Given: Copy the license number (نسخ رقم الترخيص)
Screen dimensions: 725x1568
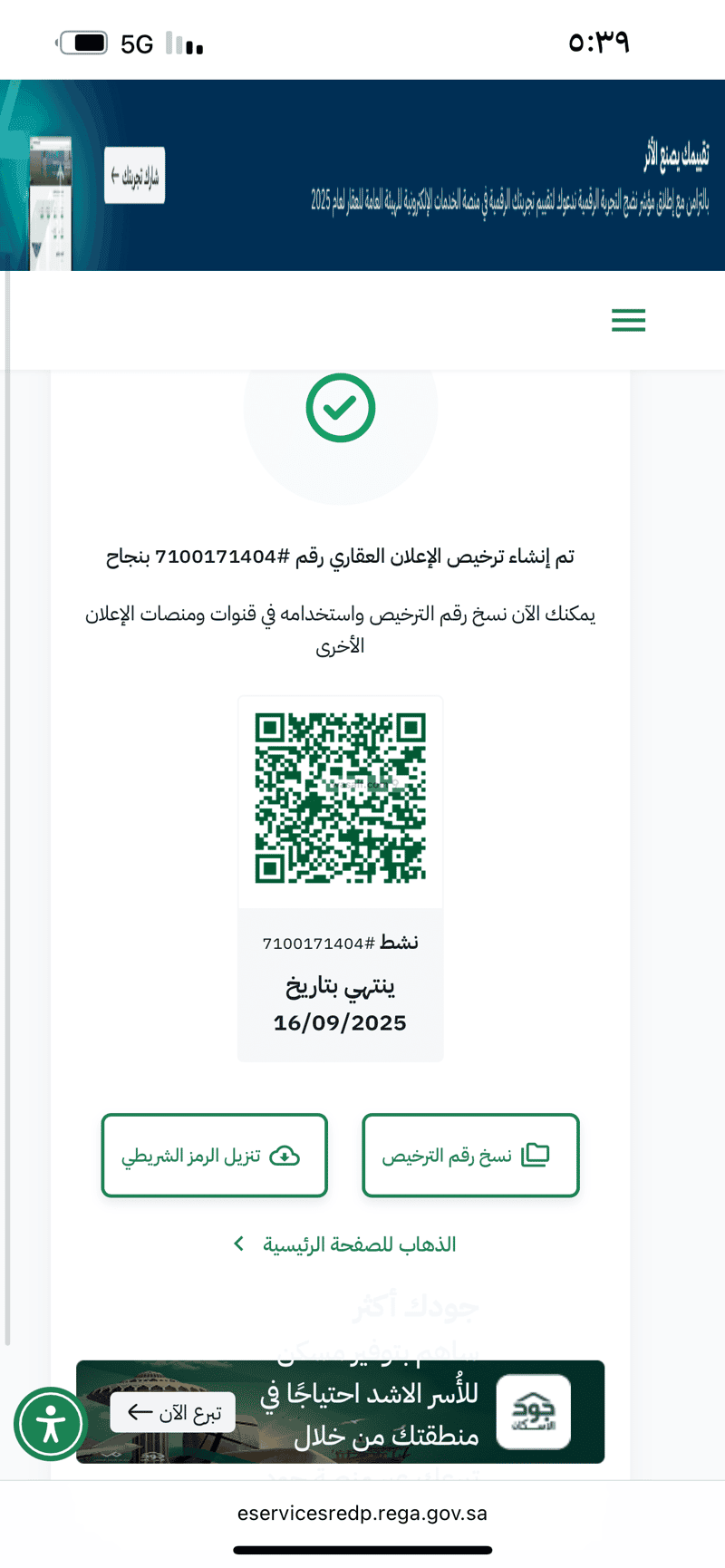Looking at the screenshot, I should pyautogui.click(x=470, y=1155).
